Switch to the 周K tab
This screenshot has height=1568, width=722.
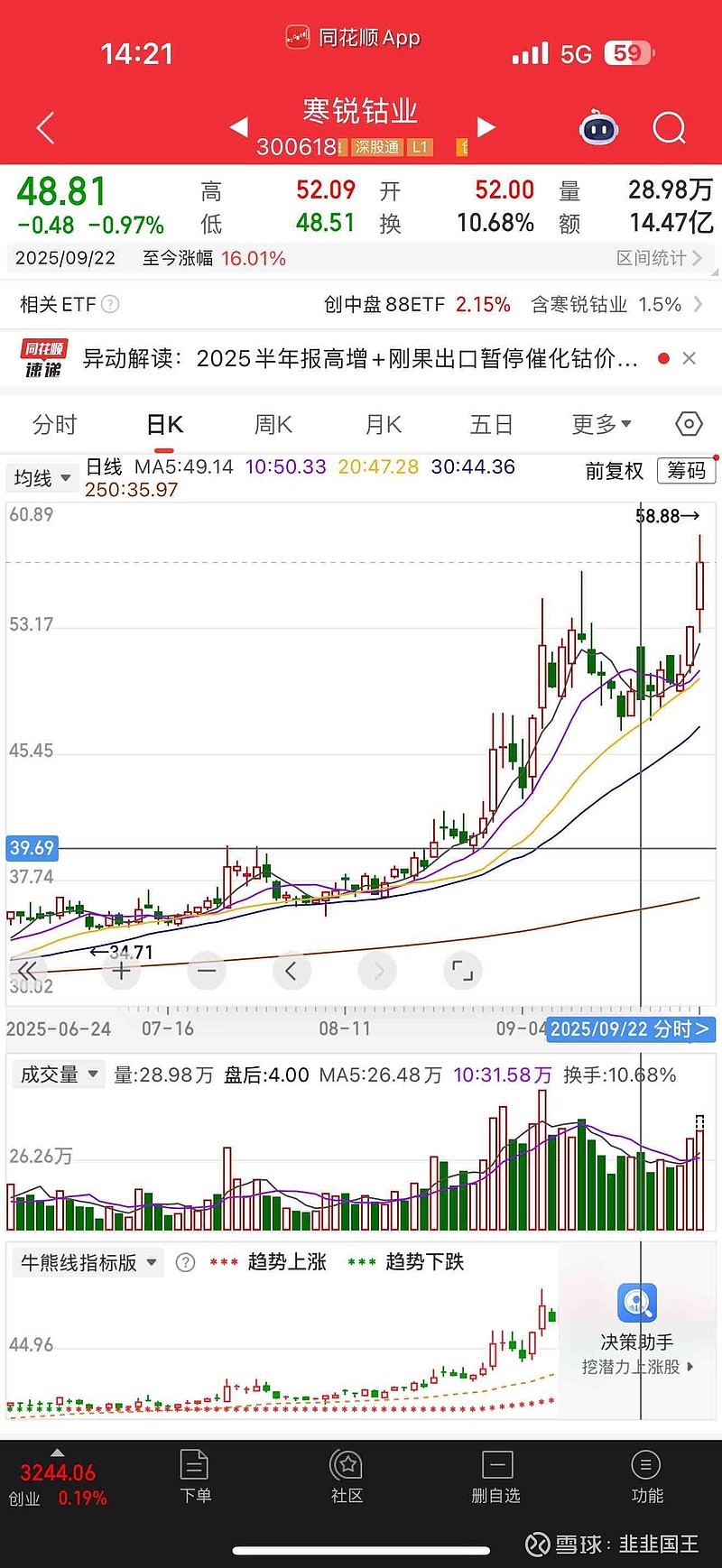point(273,424)
